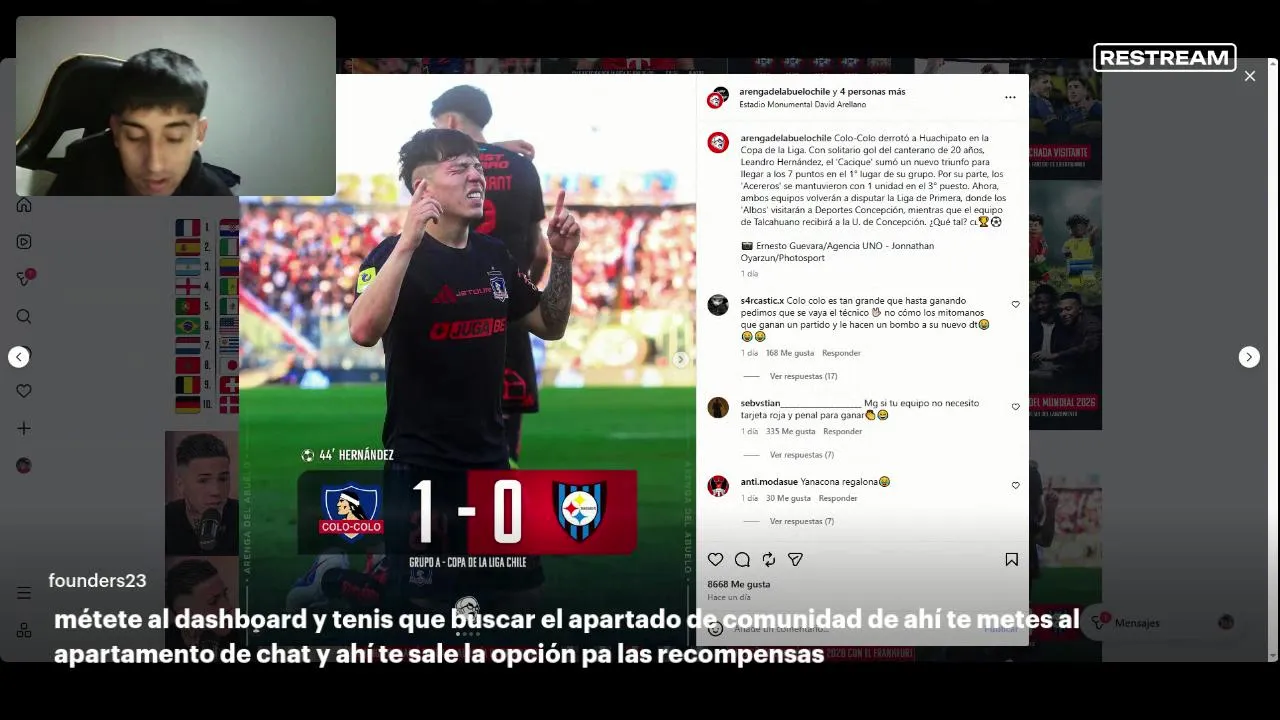Reply to sebvstian's comment
Image resolution: width=1280 pixels, height=720 pixels.
click(x=842, y=431)
